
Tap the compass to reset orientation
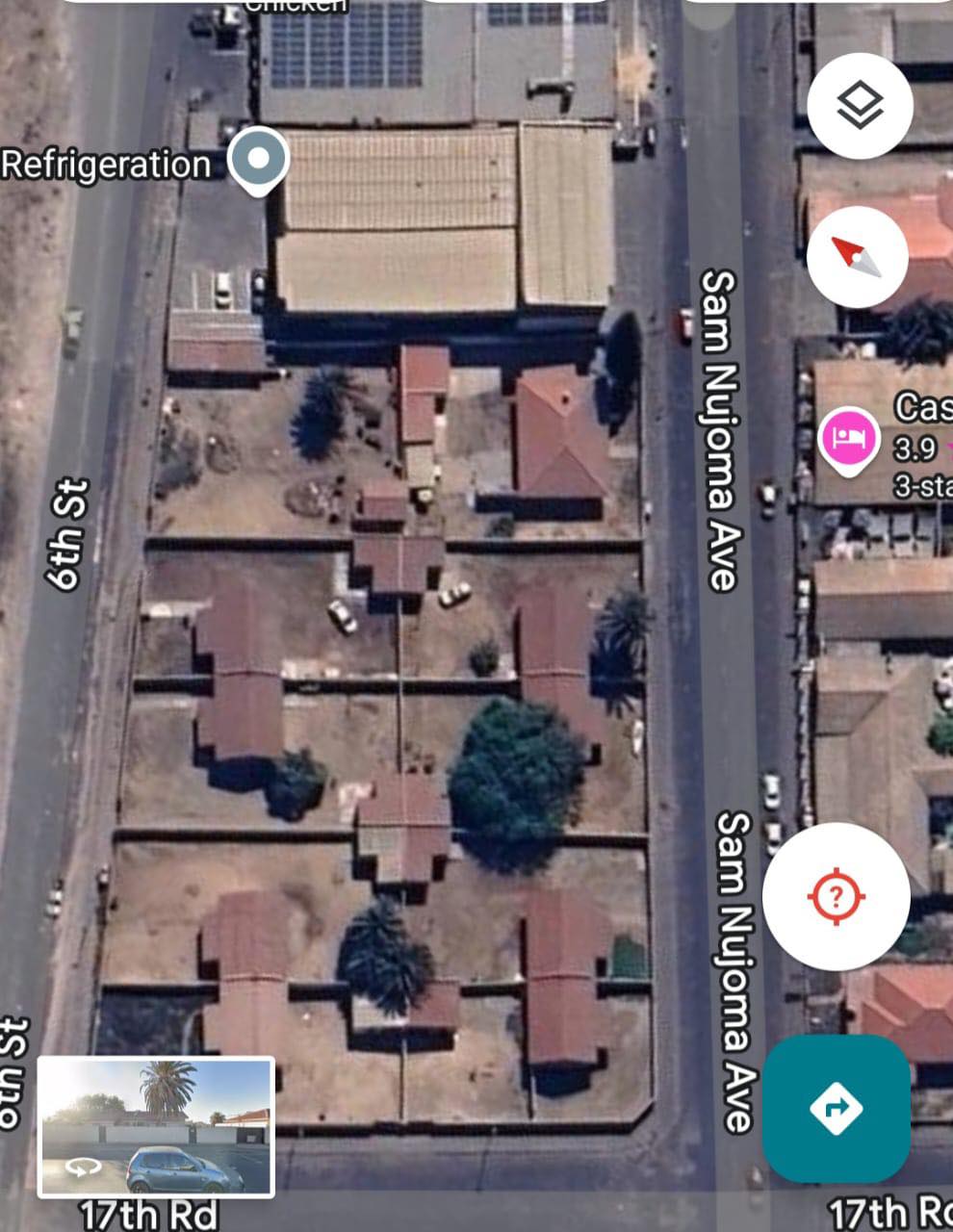pyautogui.click(x=857, y=256)
